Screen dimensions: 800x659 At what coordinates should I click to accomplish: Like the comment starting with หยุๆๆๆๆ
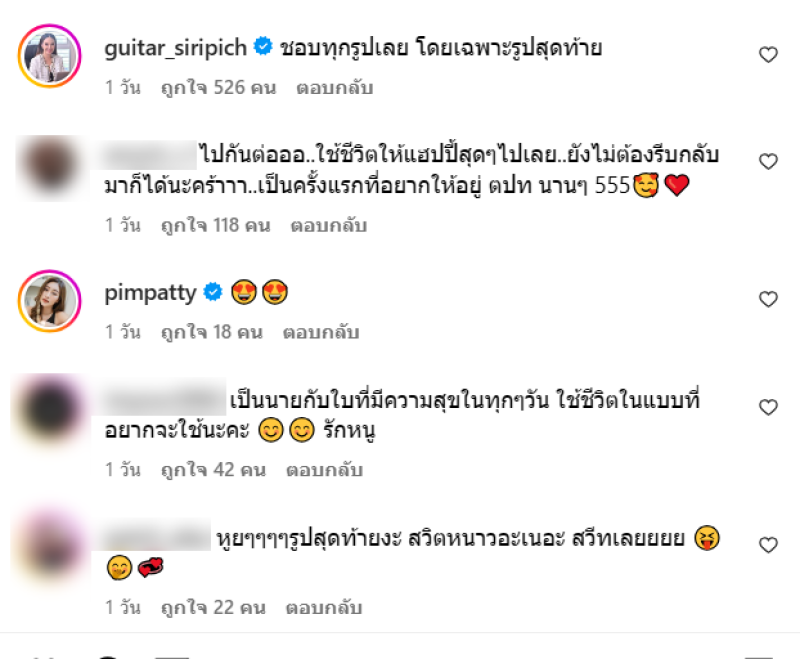768,545
